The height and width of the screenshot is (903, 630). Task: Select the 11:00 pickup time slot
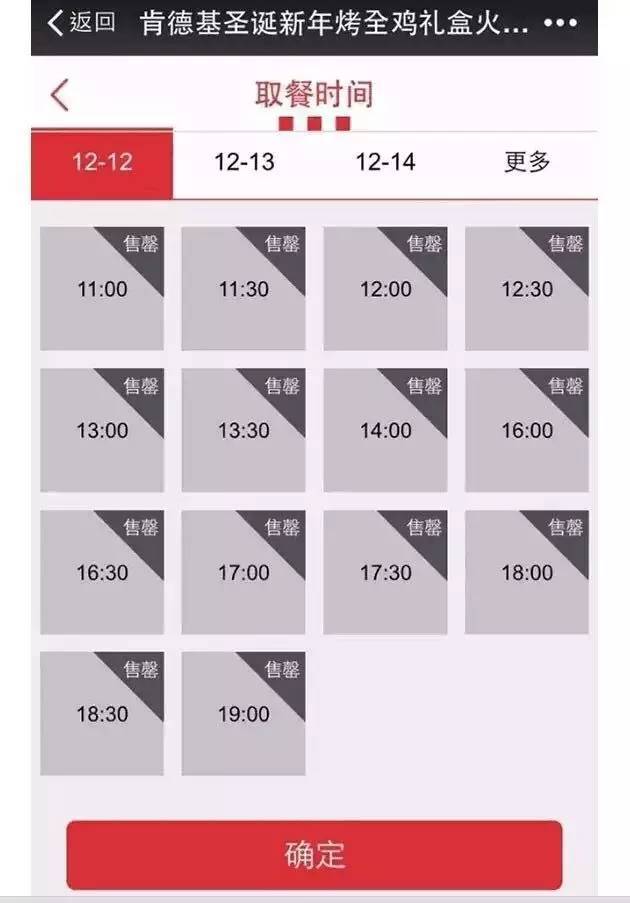[x=102, y=289]
